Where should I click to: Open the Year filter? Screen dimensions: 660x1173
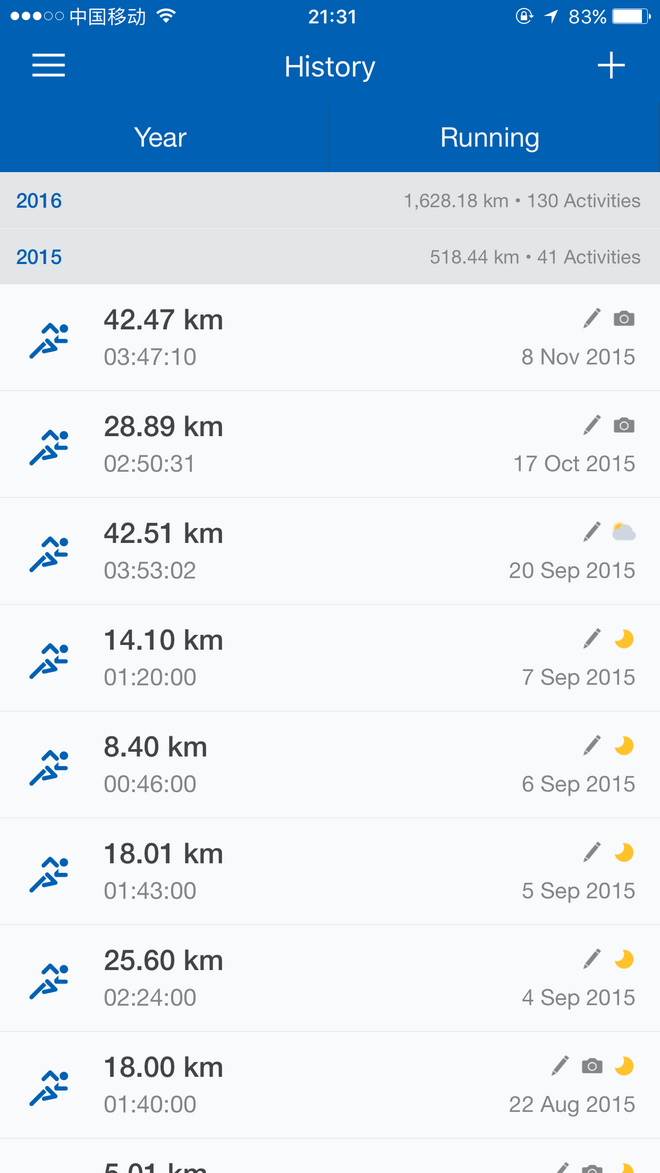click(x=161, y=138)
